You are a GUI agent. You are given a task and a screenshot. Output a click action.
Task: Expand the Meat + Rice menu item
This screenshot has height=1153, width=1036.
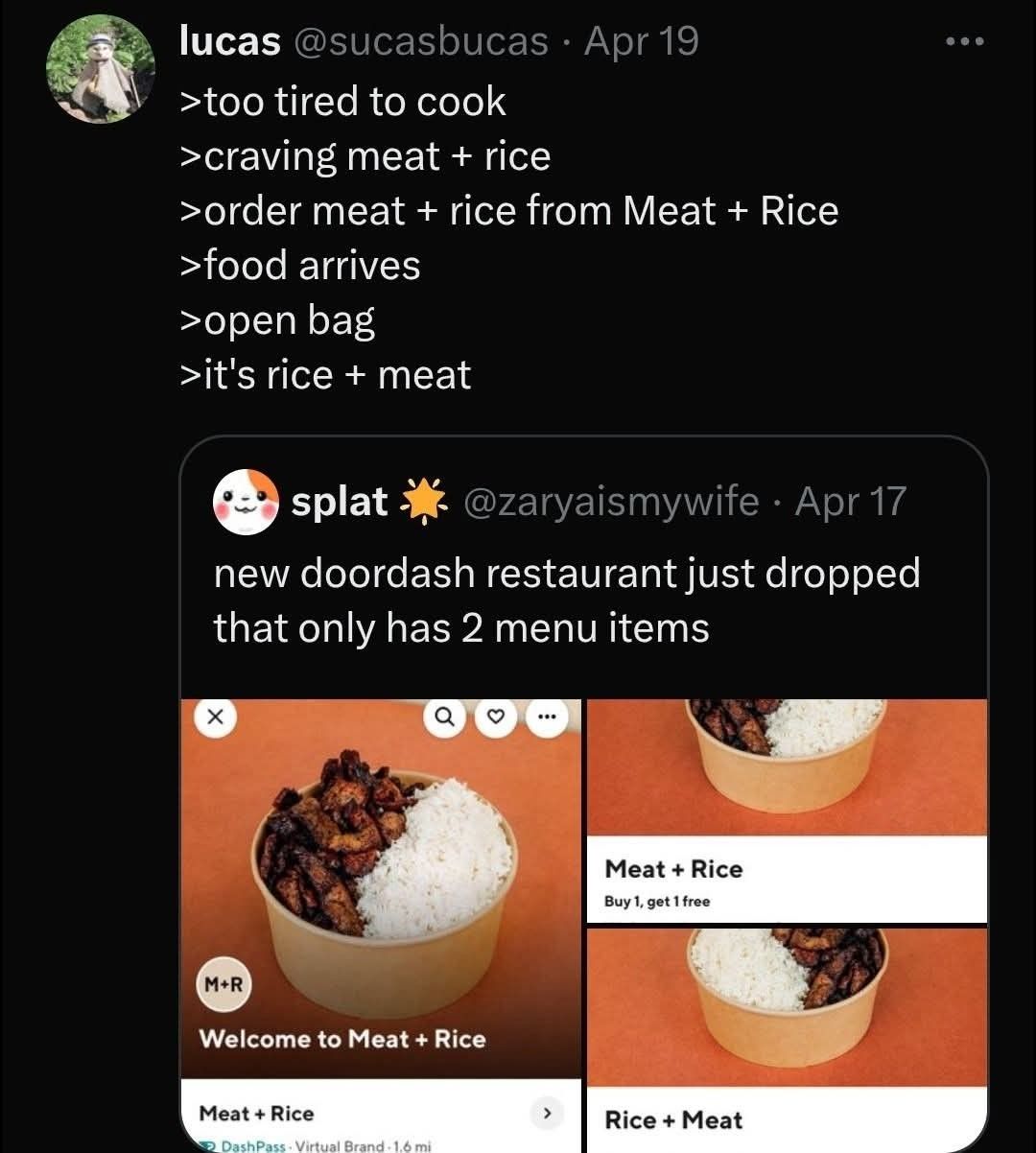click(548, 1113)
